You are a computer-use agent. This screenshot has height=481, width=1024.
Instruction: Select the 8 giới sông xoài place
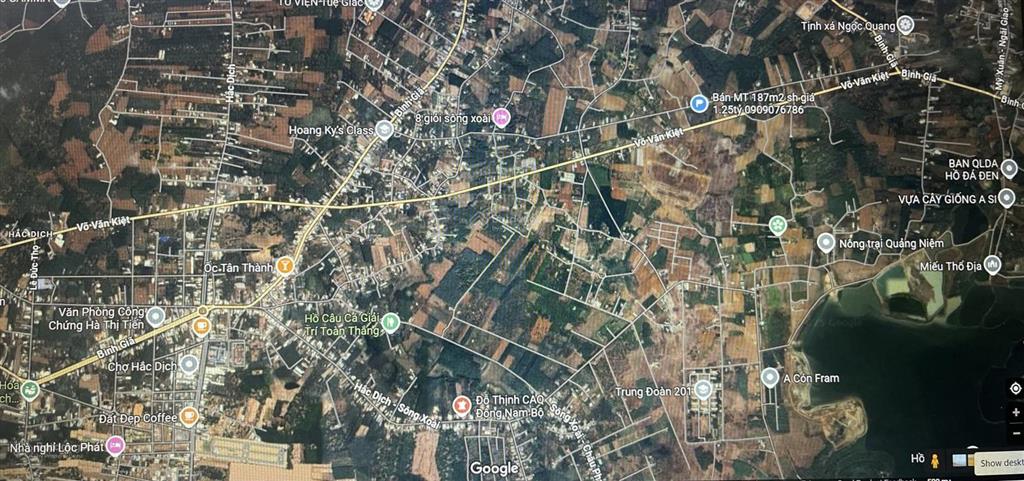(x=502, y=118)
